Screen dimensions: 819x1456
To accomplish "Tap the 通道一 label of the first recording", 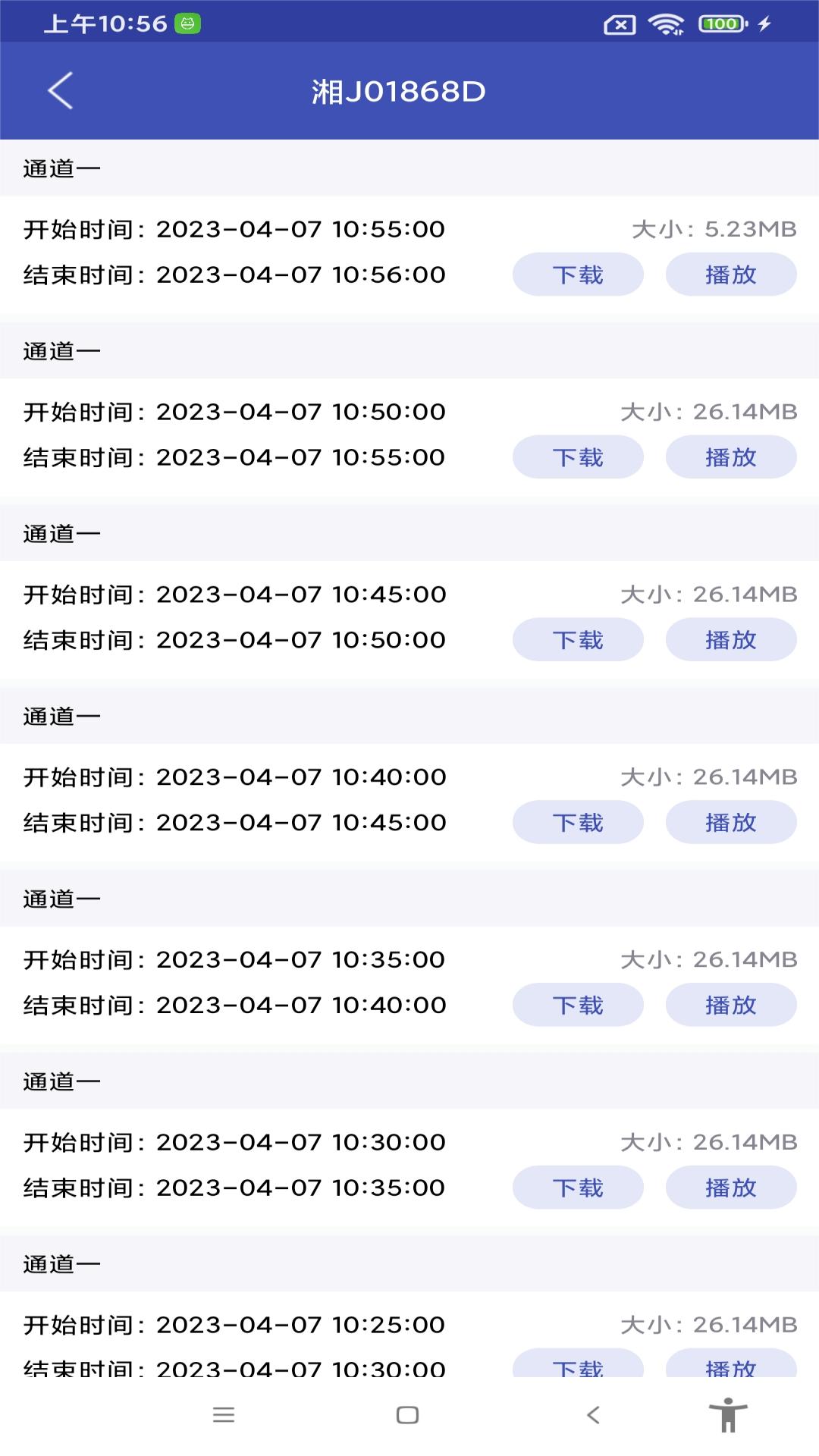I will click(61, 168).
